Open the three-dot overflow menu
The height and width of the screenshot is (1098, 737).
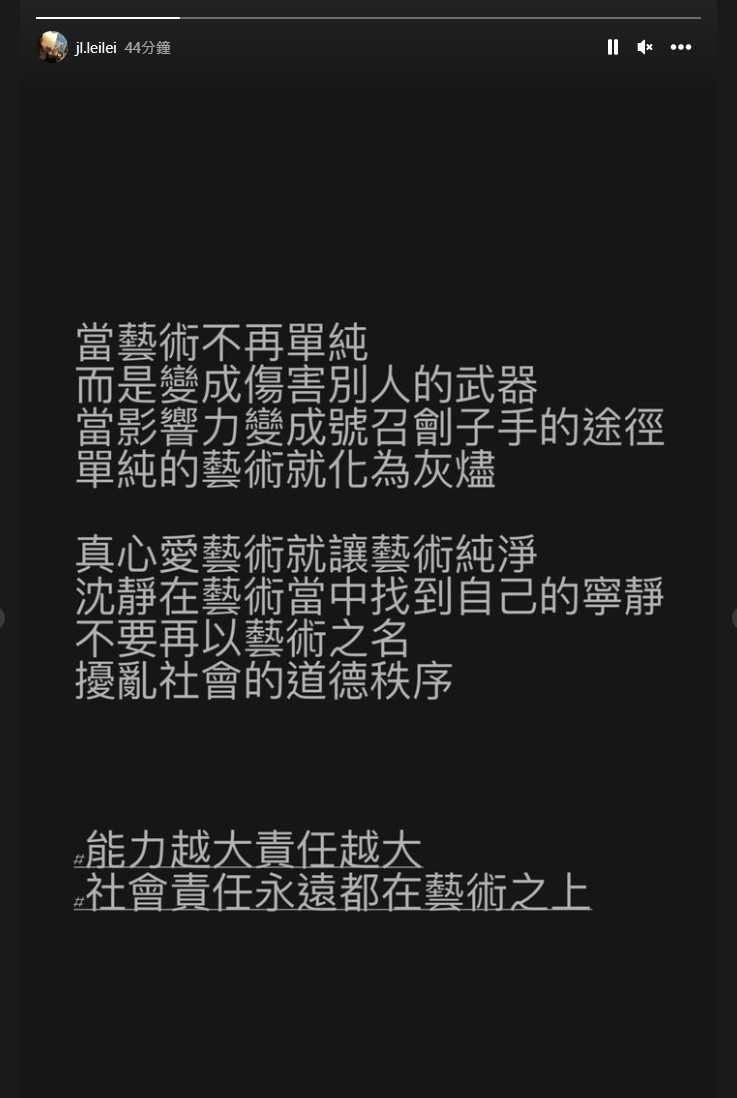681,47
